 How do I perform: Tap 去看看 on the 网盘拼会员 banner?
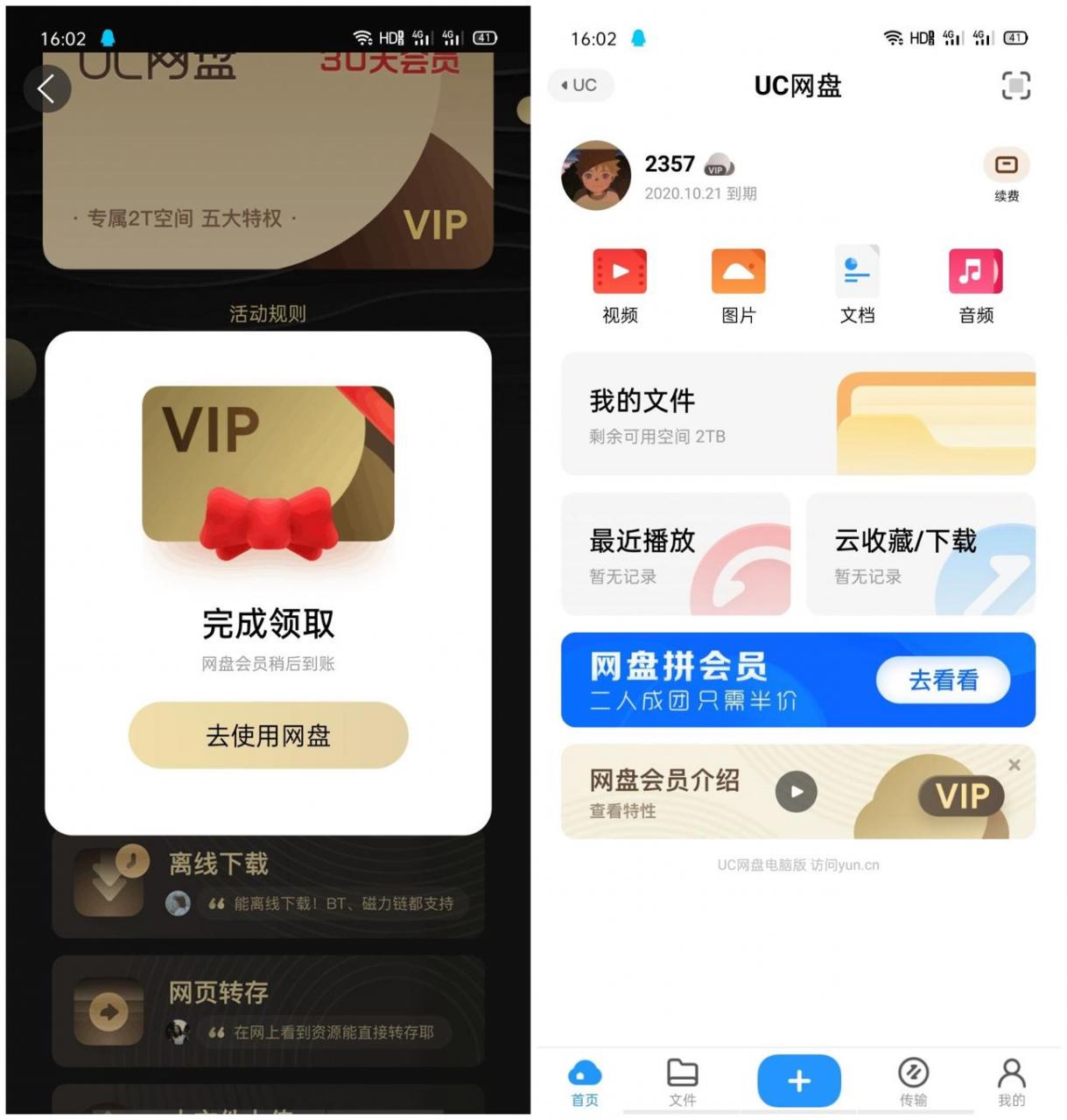coord(943,680)
